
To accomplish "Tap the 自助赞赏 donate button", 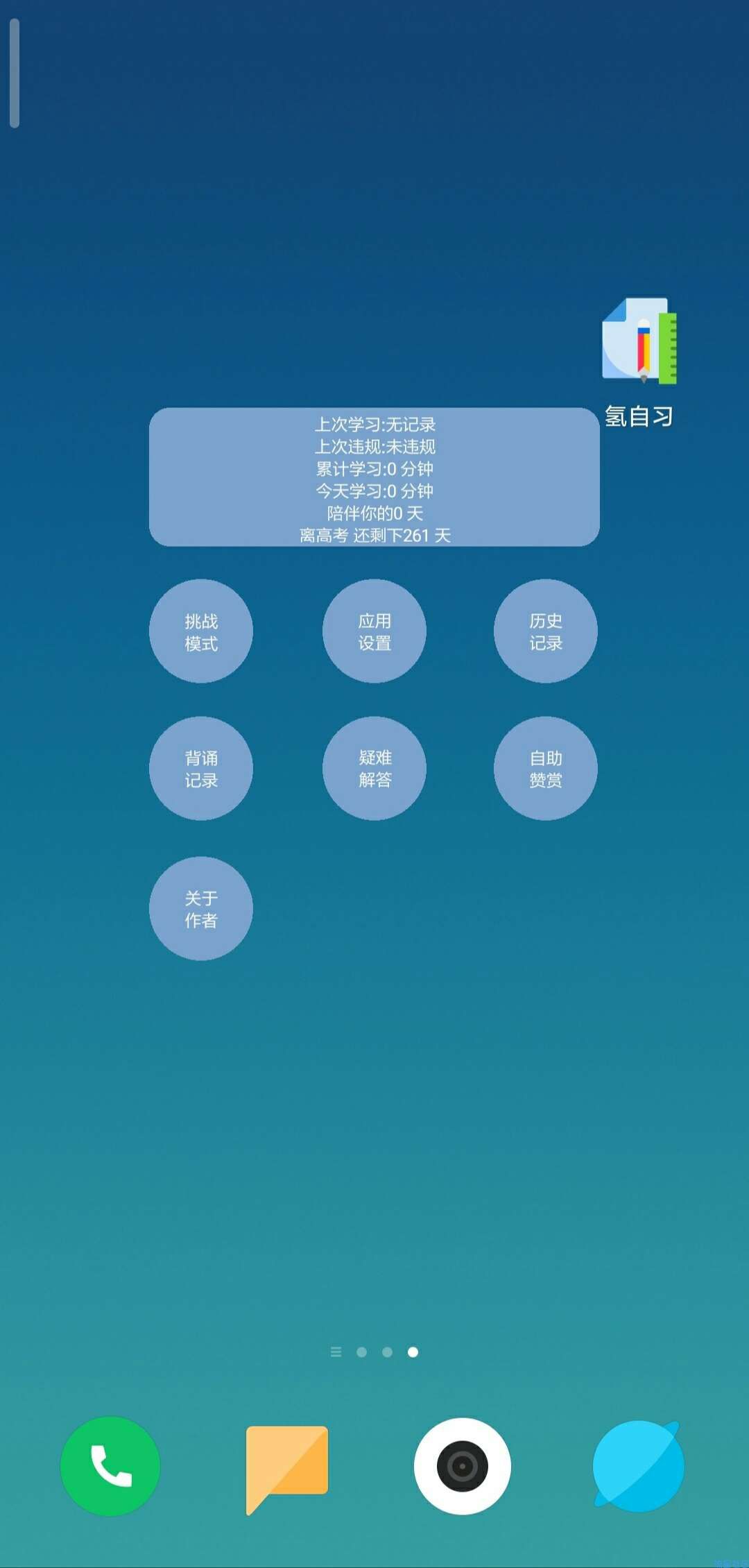I will tap(546, 769).
